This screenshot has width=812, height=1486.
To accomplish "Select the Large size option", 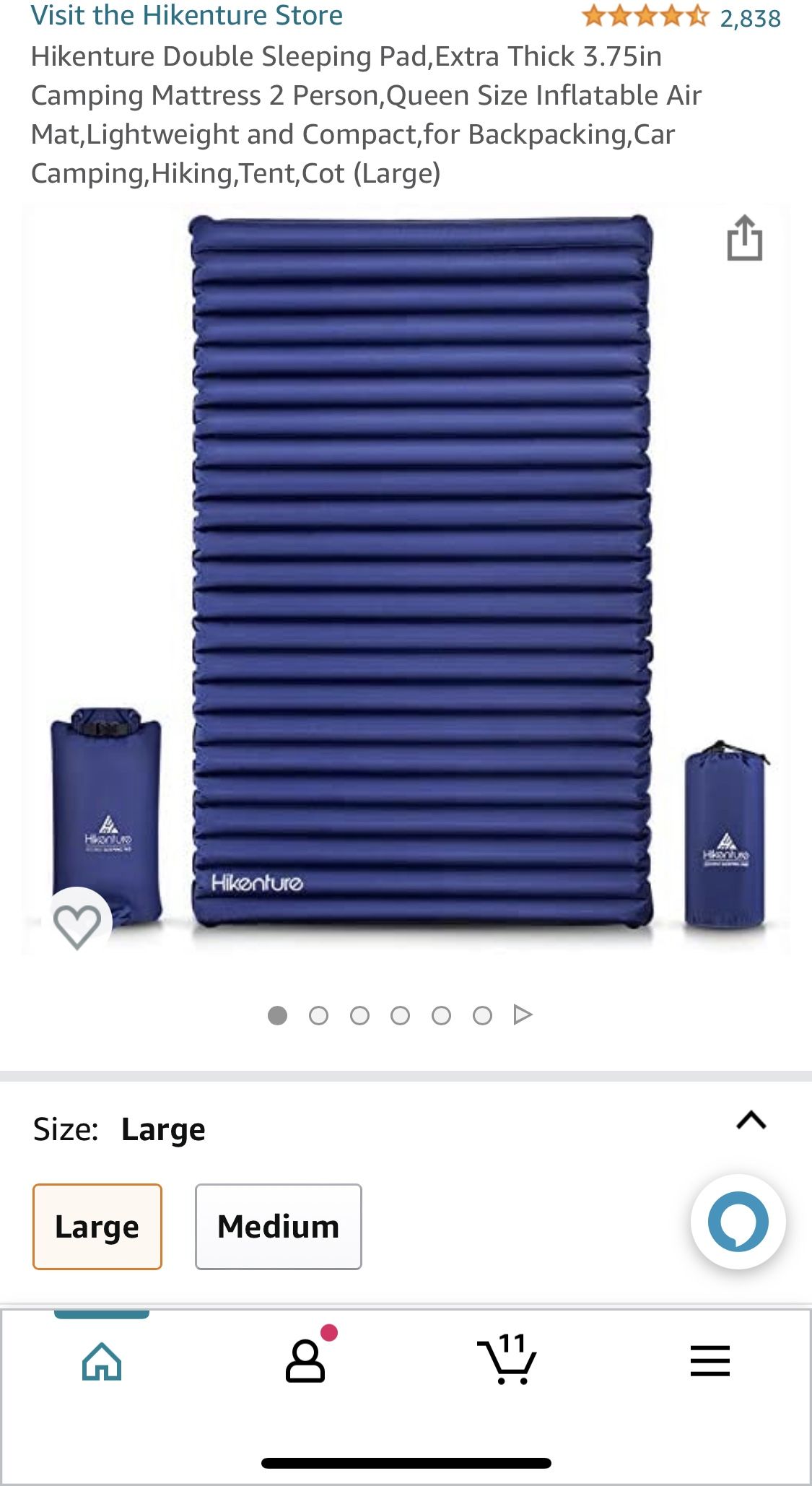I will point(97,1225).
